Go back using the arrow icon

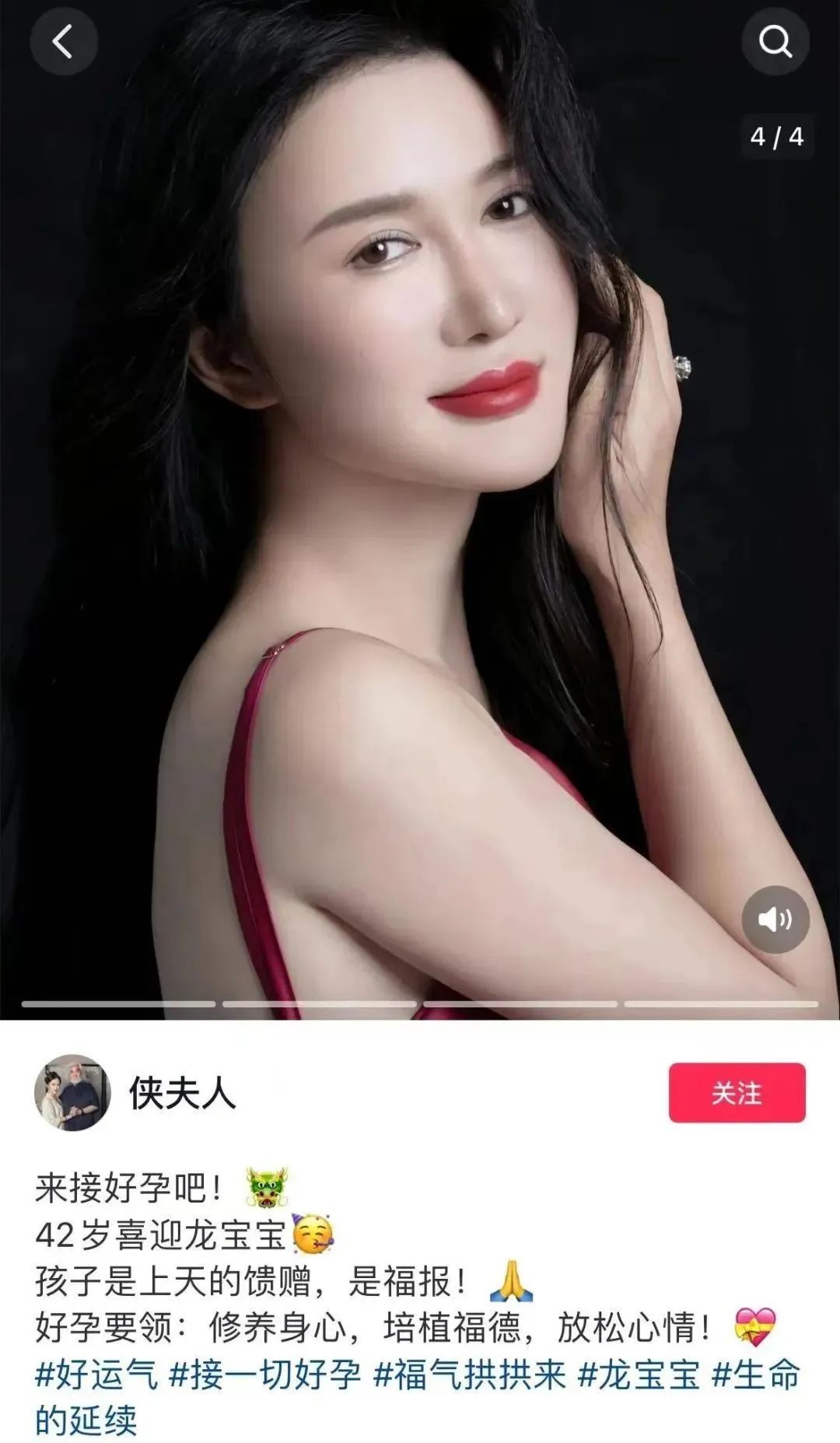coord(63,41)
